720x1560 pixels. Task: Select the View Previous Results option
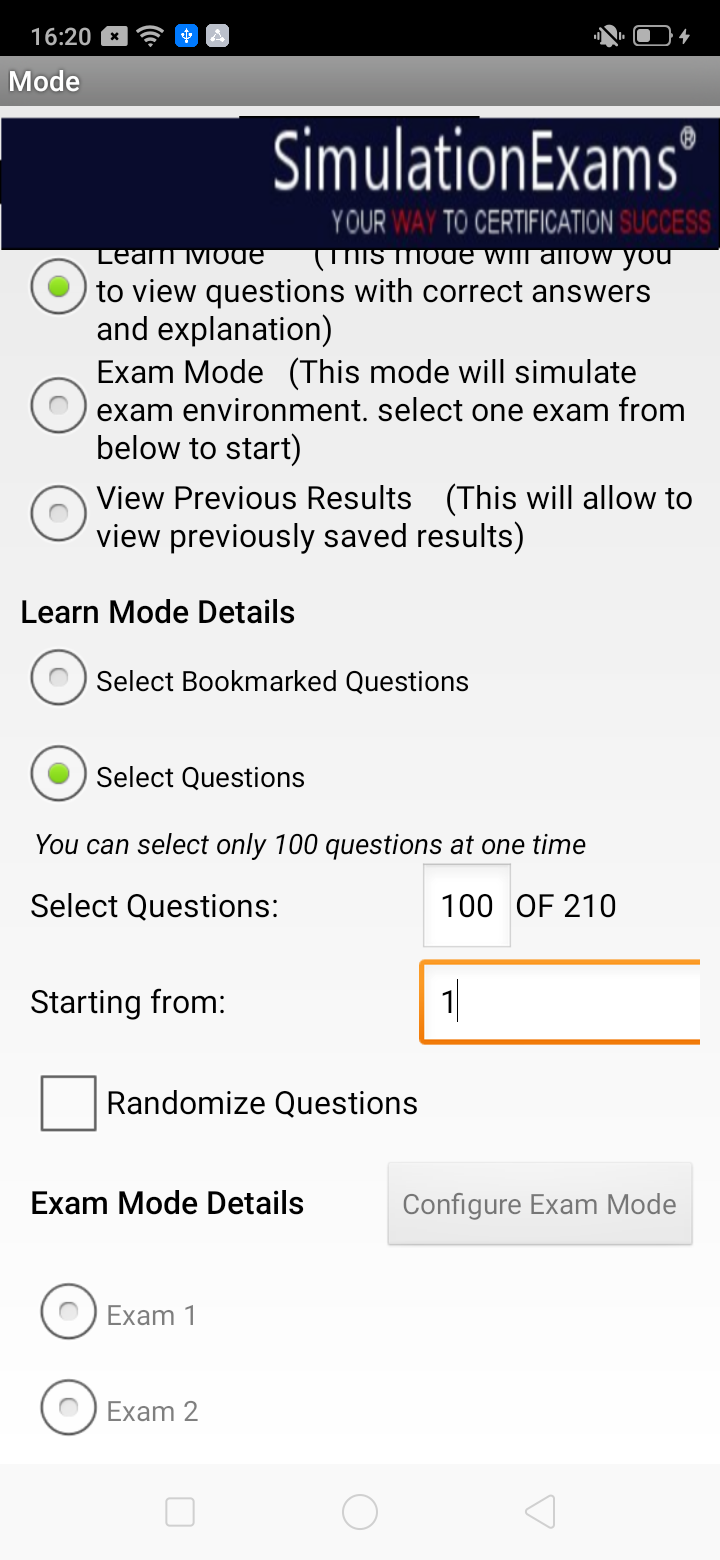(x=58, y=513)
